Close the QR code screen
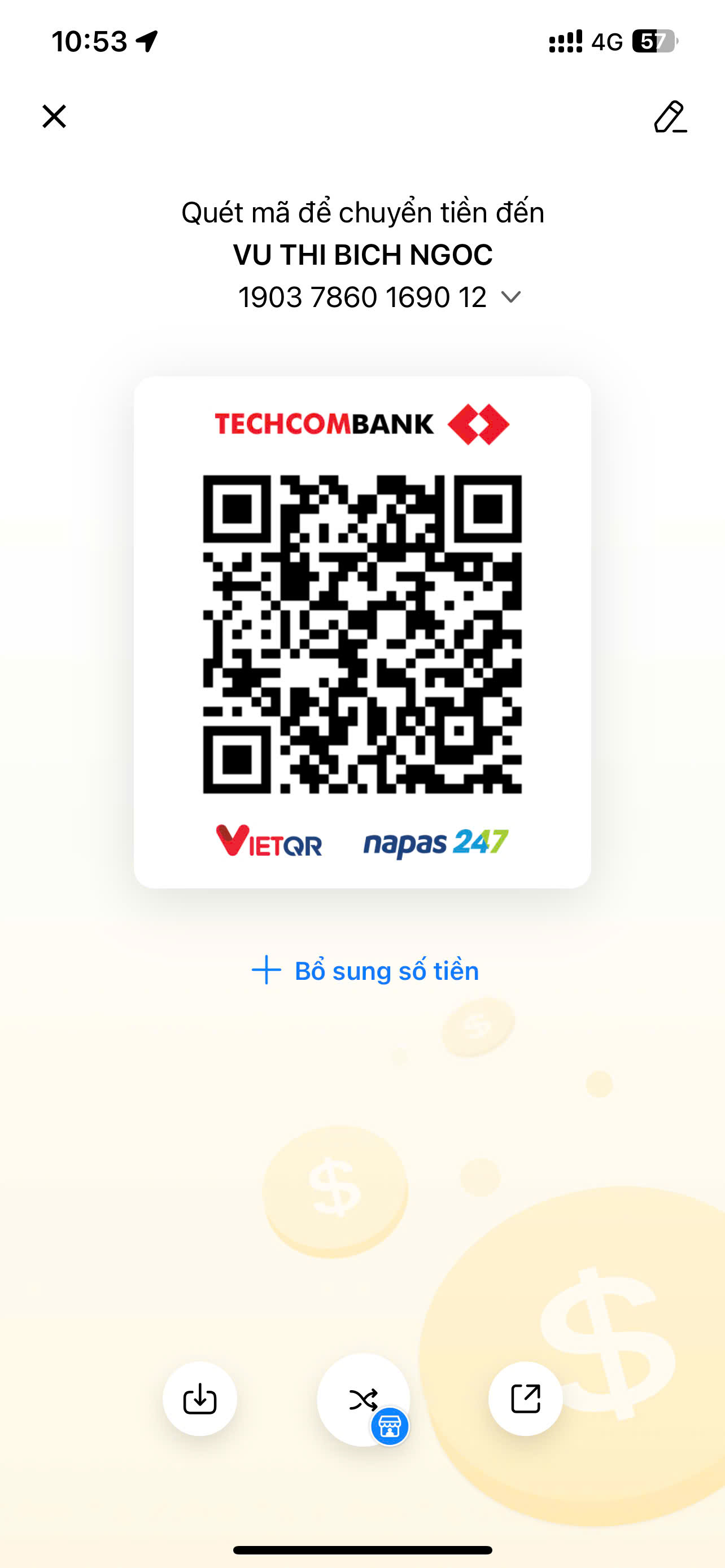 [x=54, y=116]
